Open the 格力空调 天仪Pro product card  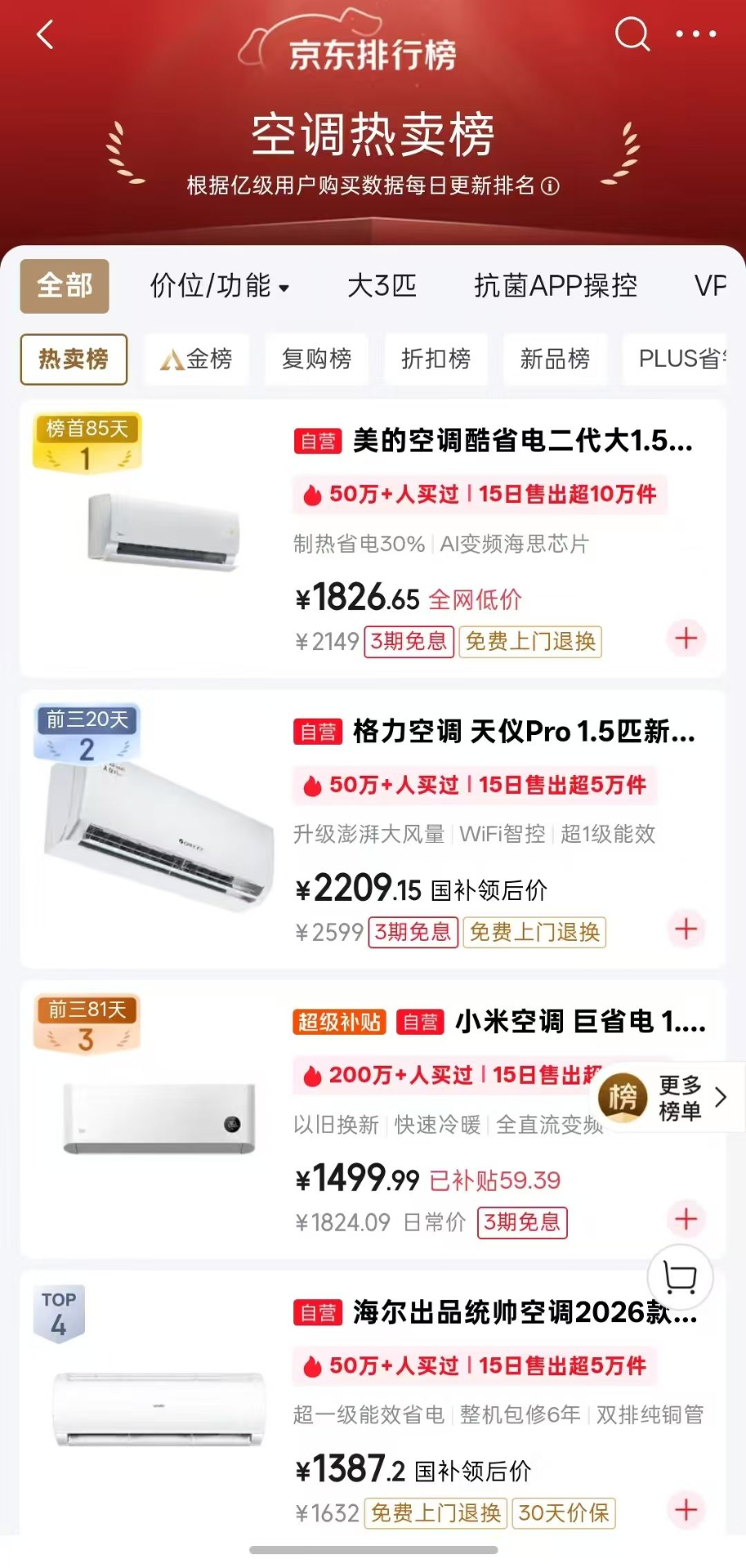[x=373, y=829]
